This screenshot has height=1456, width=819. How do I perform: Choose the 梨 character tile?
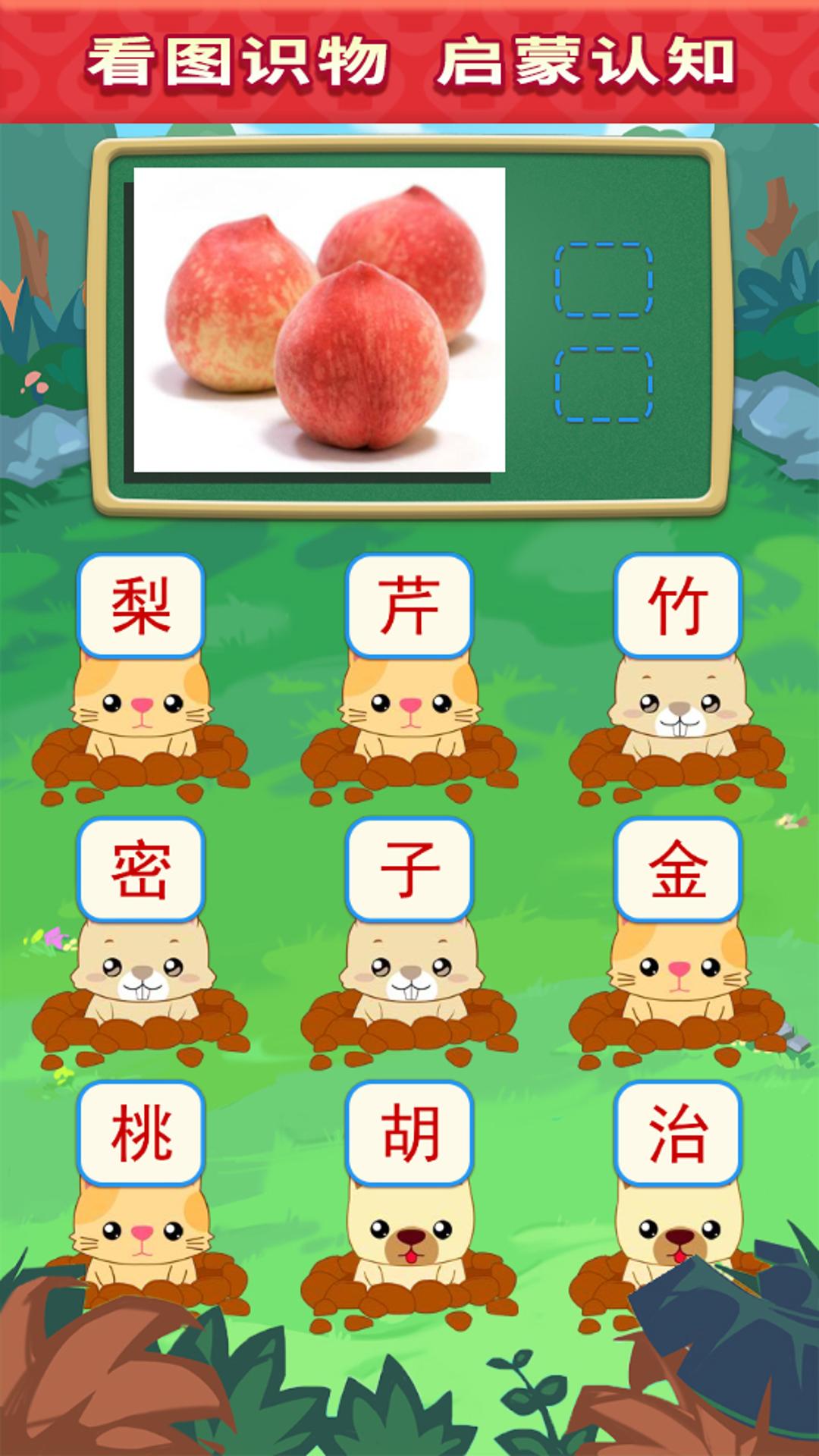[x=141, y=605]
